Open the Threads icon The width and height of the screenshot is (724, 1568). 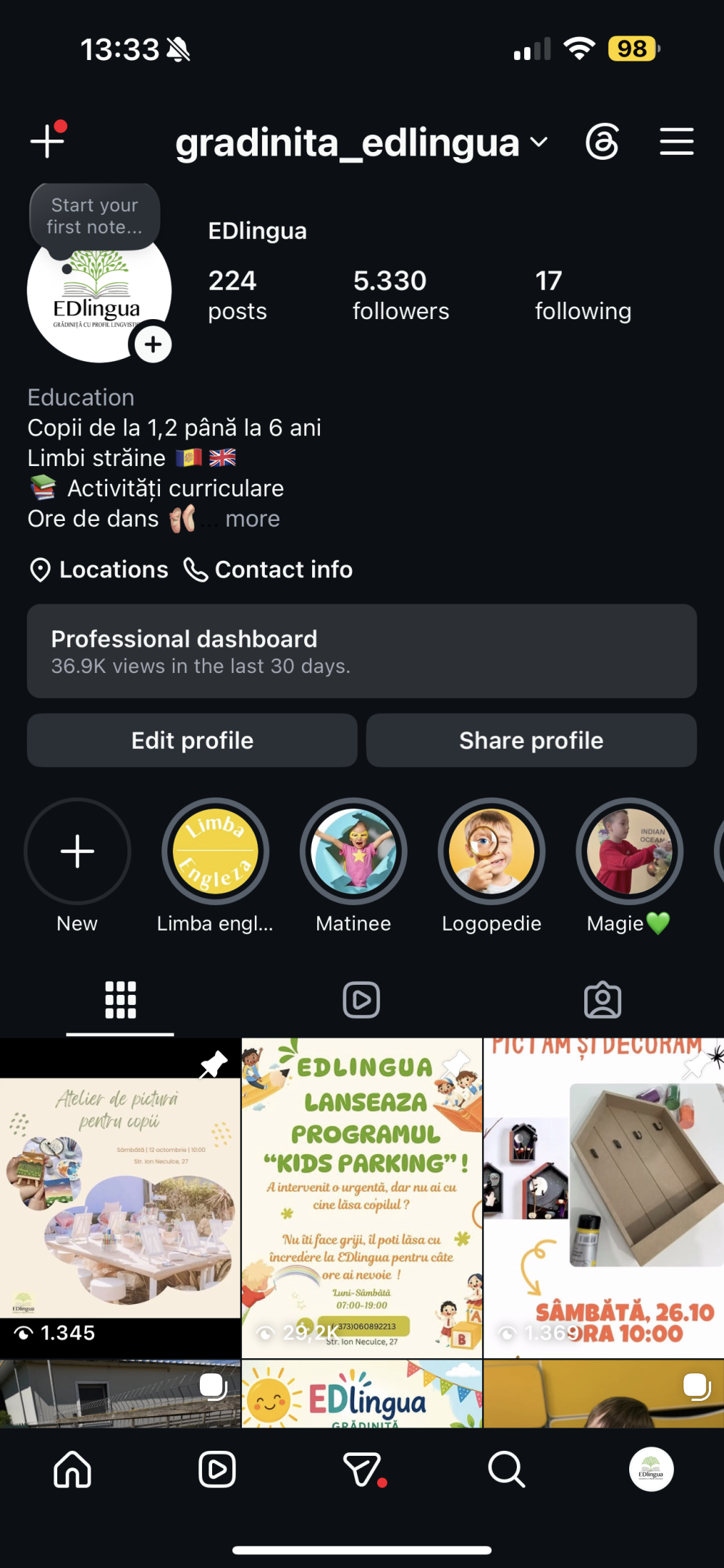(602, 141)
